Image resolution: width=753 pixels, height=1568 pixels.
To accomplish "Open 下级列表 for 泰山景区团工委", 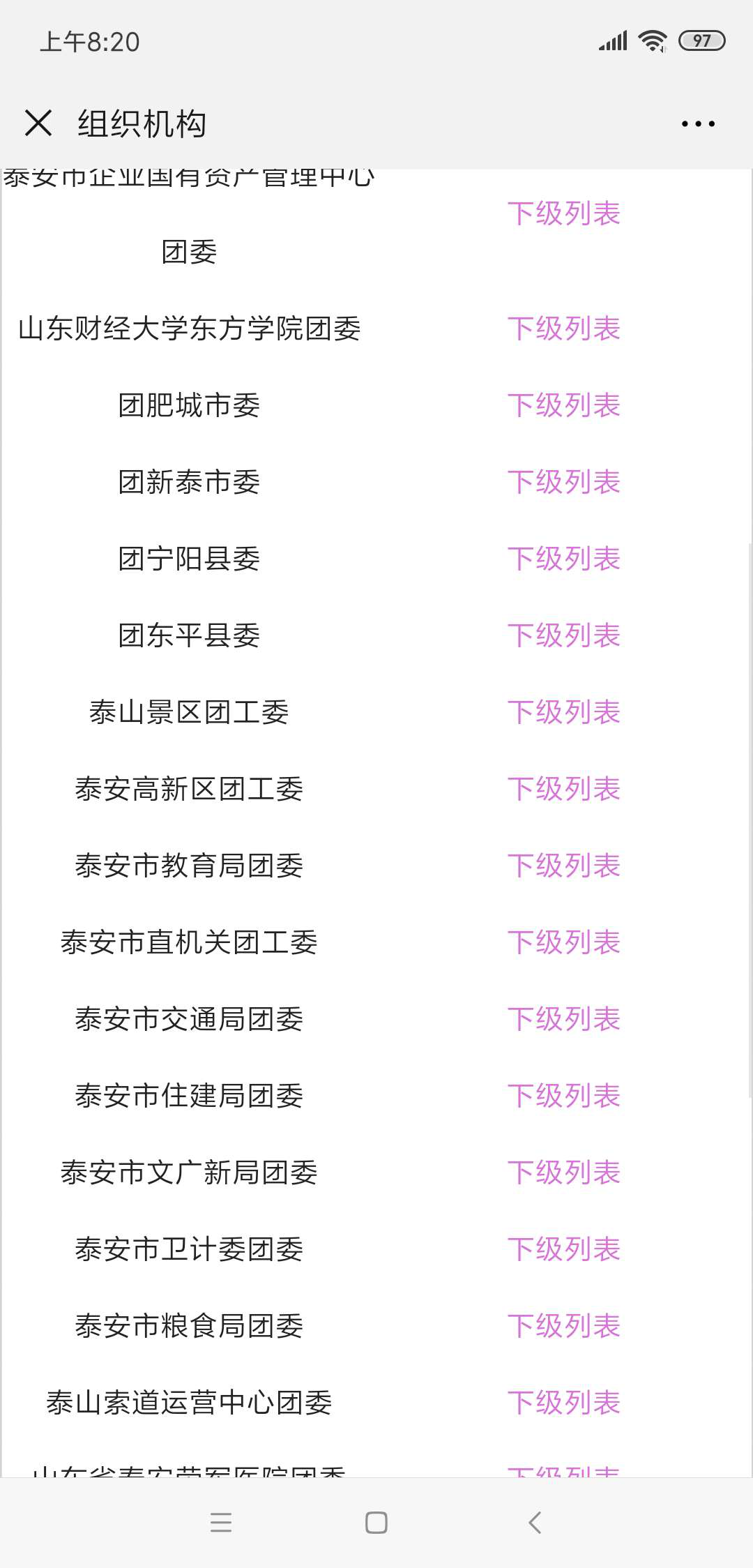I will point(563,712).
